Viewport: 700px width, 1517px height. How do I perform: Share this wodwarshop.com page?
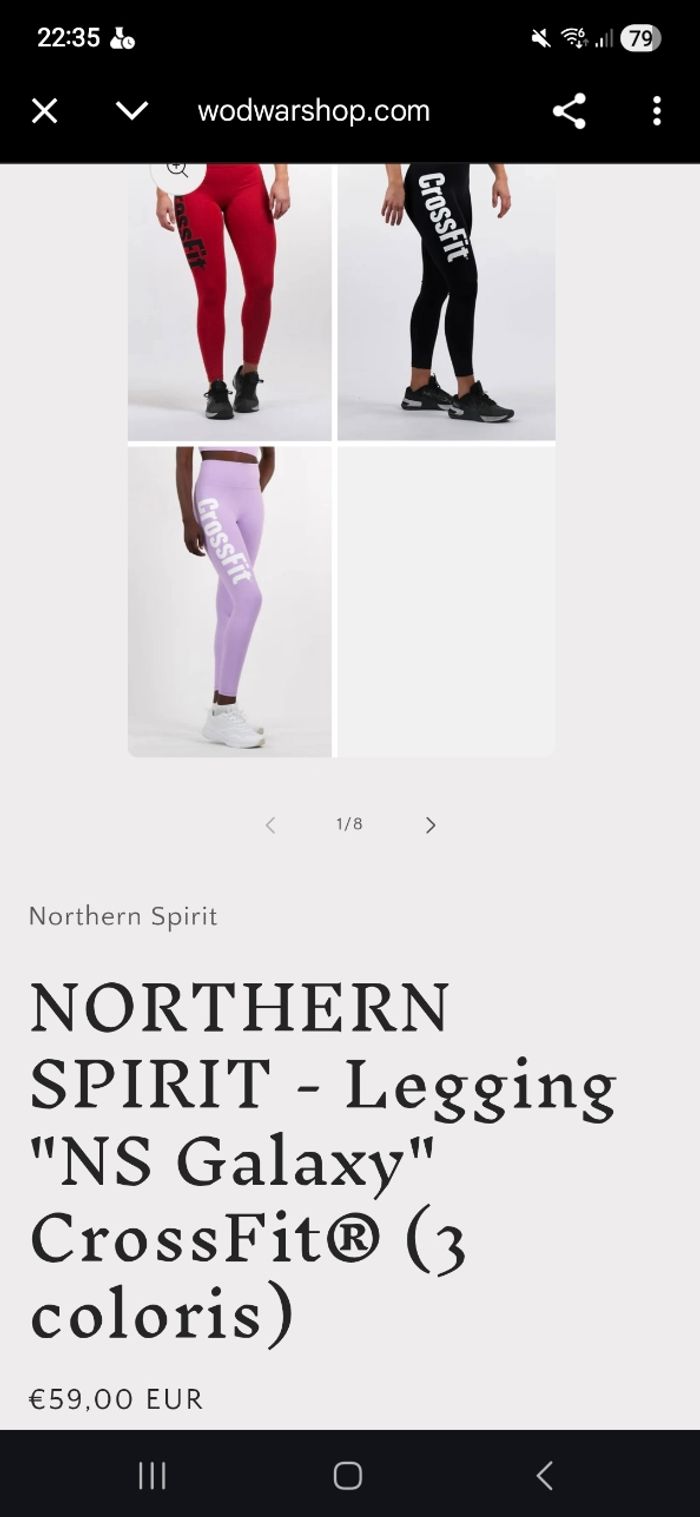click(x=569, y=111)
